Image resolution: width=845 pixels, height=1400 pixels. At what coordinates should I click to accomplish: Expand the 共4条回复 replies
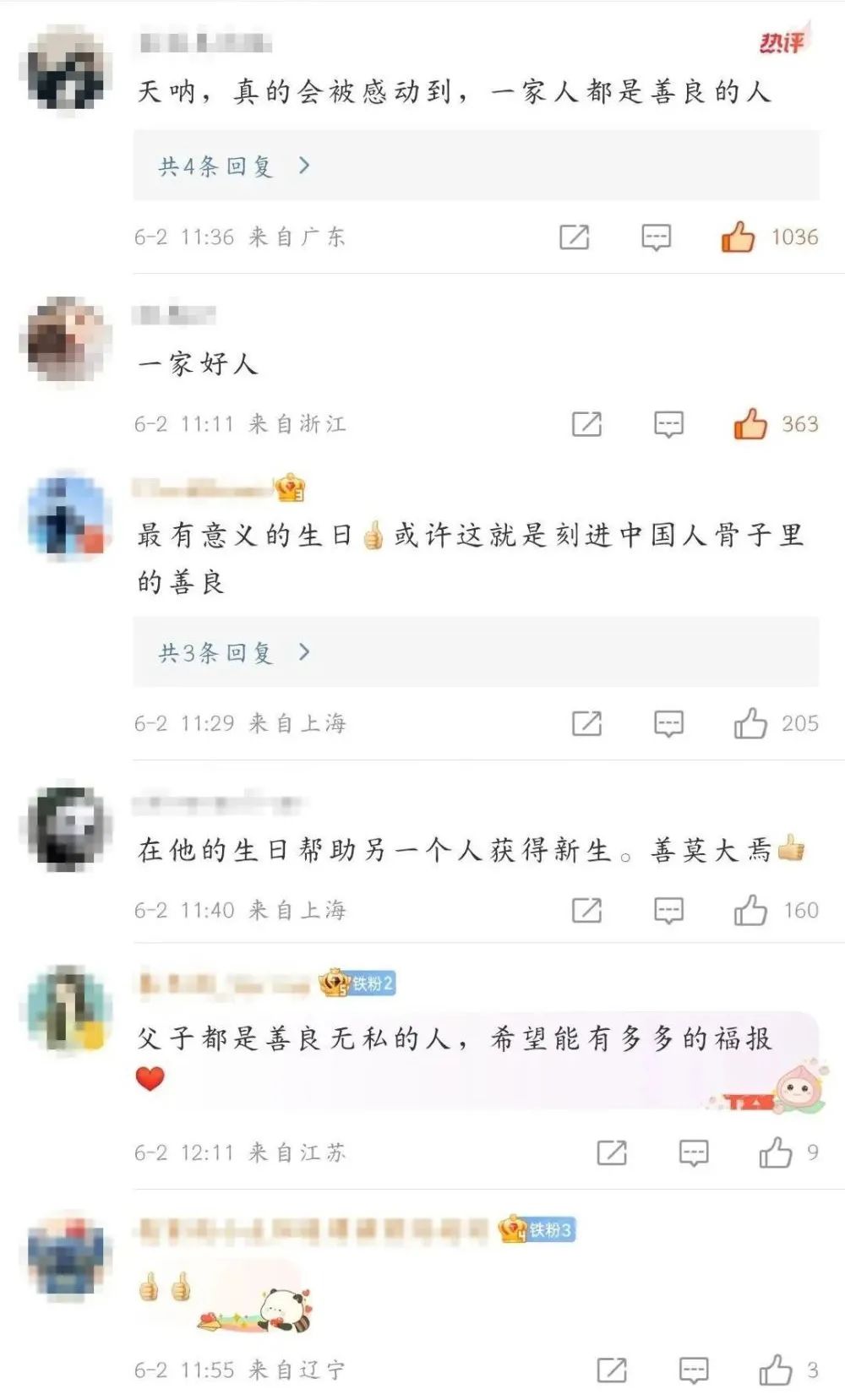tap(476, 166)
